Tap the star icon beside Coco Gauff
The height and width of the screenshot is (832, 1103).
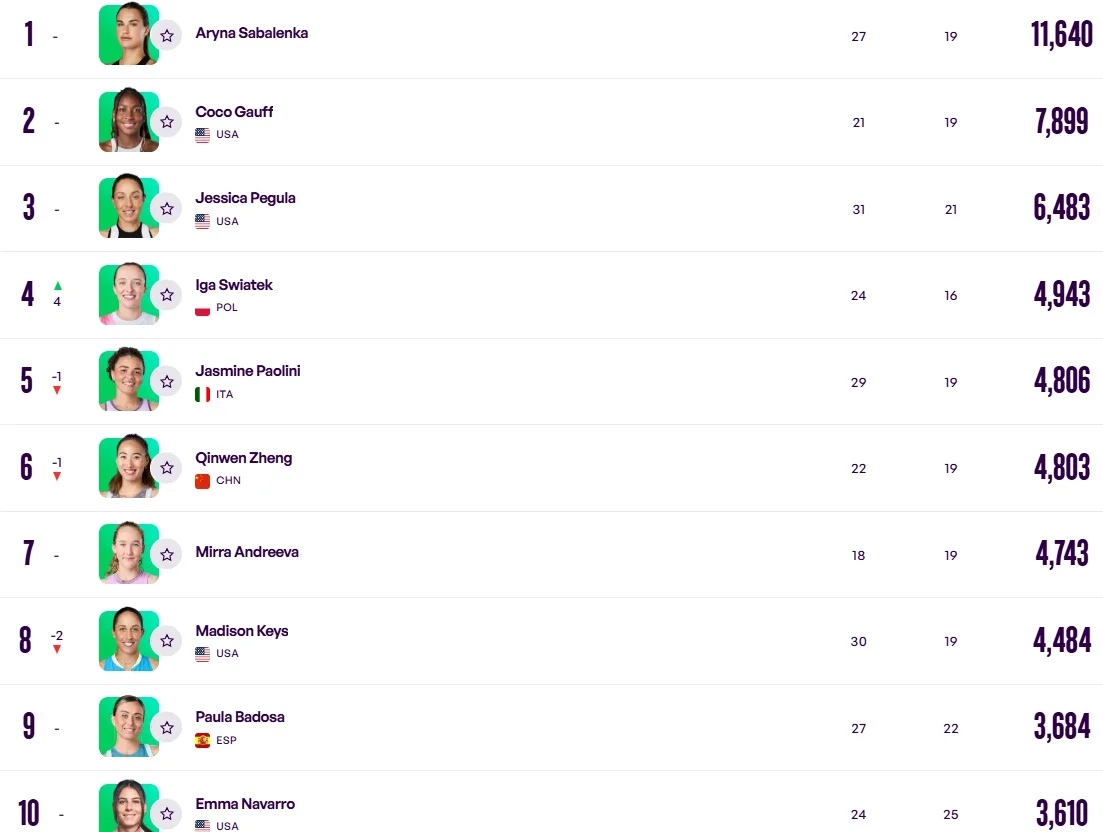tap(167, 122)
